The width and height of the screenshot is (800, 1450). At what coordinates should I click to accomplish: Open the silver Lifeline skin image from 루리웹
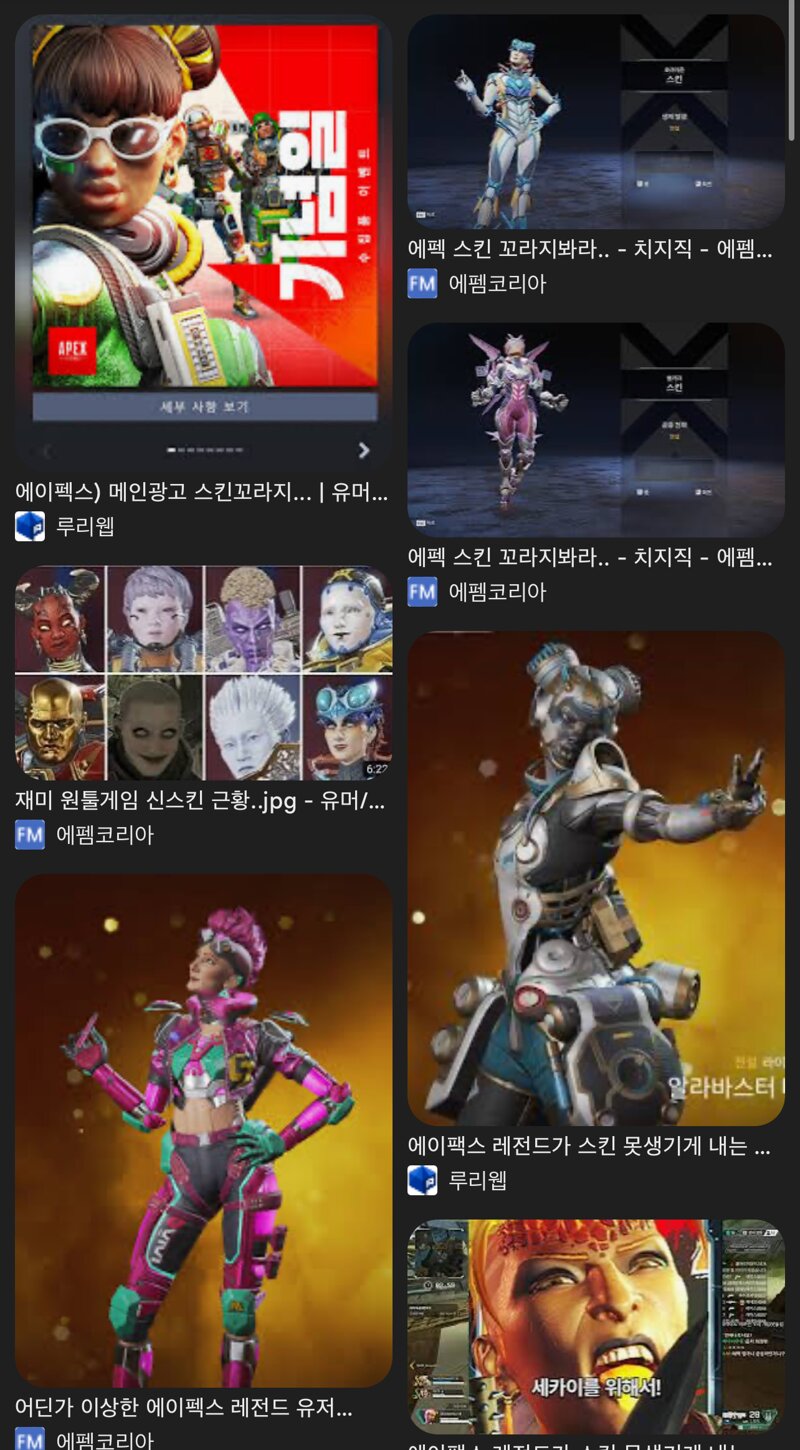596,878
